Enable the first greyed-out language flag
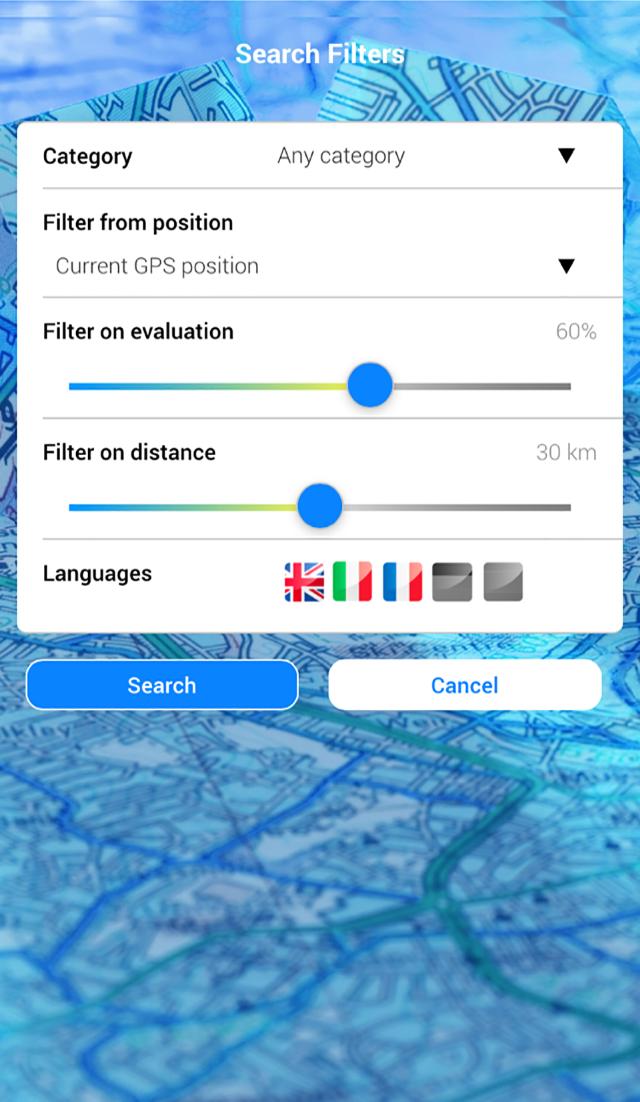 (x=452, y=582)
